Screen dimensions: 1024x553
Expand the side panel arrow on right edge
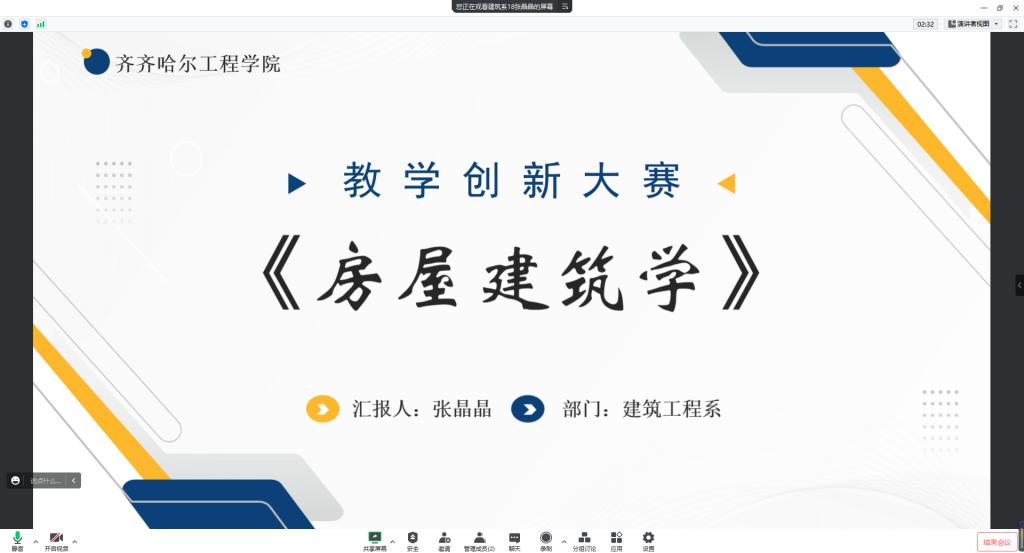[x=1019, y=285]
